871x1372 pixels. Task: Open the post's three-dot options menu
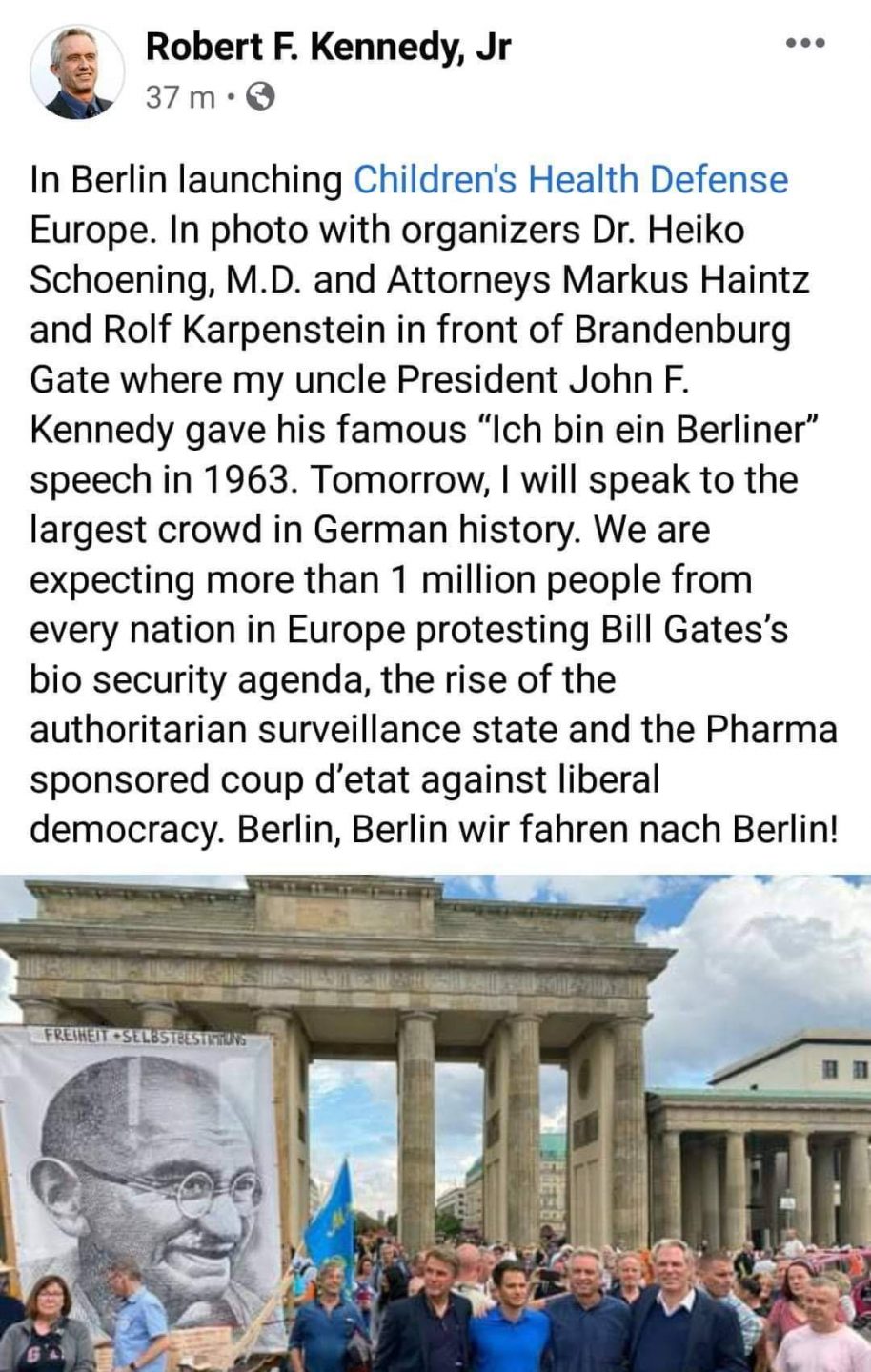pyautogui.click(x=804, y=43)
